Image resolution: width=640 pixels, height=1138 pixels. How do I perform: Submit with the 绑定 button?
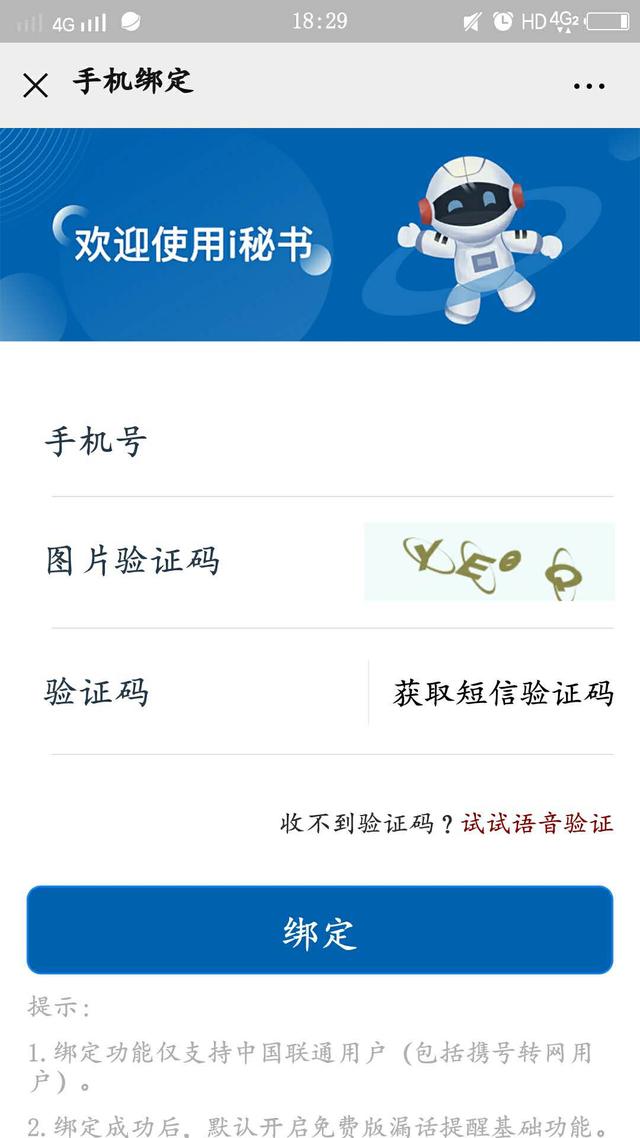coord(319,930)
